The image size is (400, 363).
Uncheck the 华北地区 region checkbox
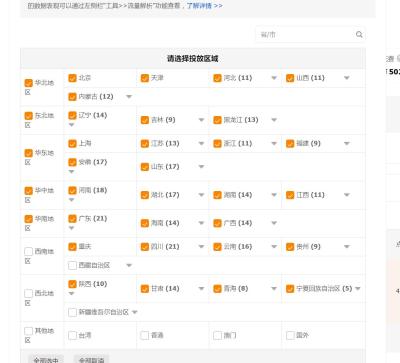pos(29,83)
